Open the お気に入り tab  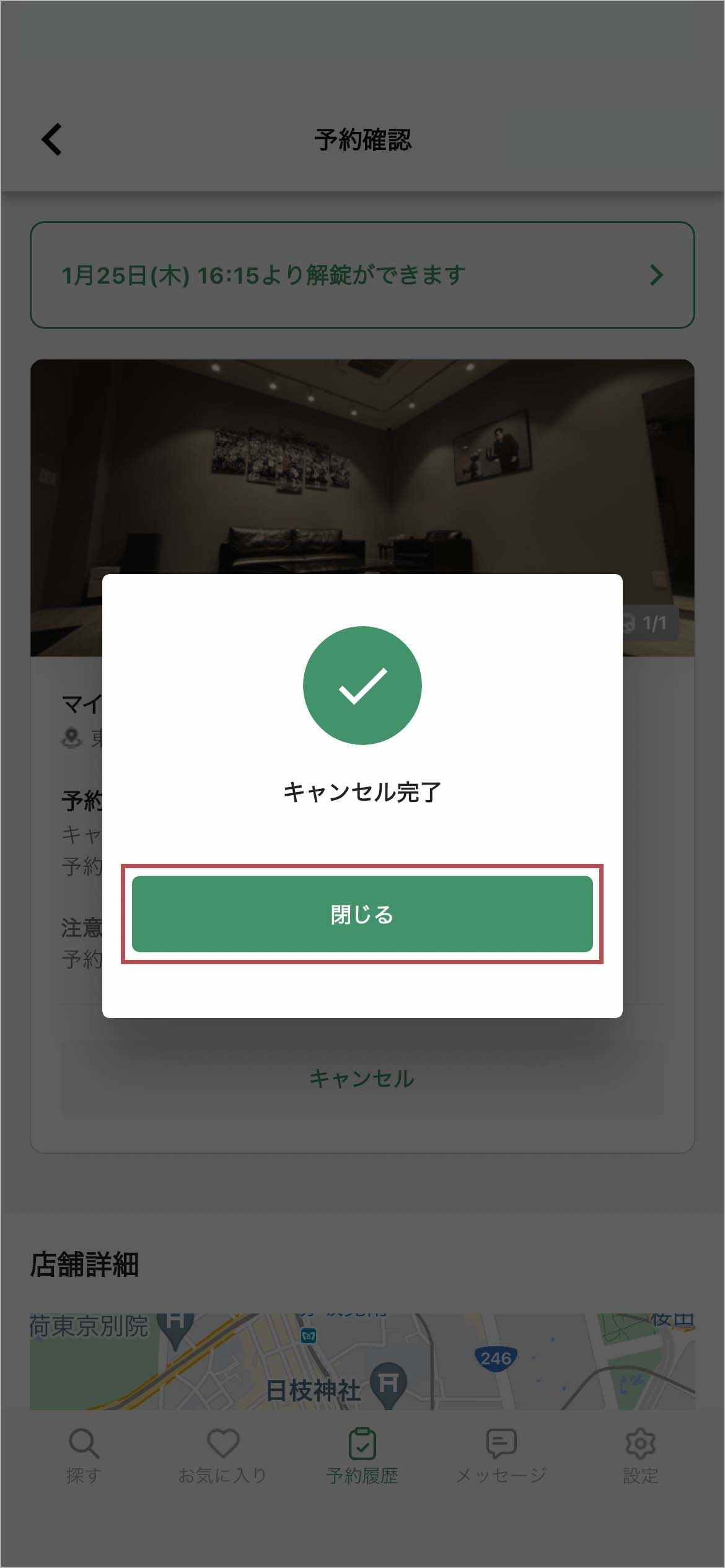click(x=222, y=1455)
